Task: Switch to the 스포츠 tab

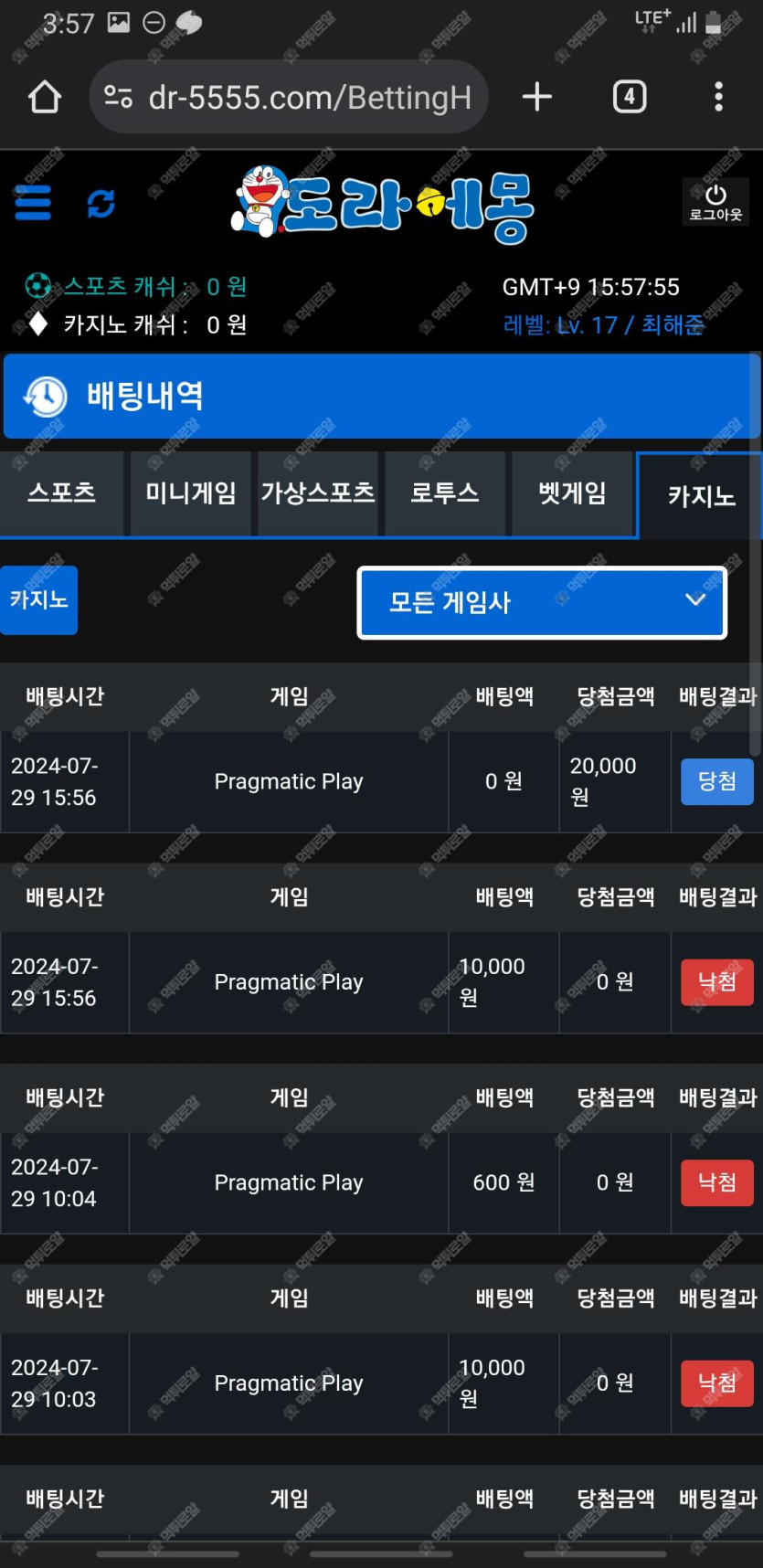Action: tap(61, 493)
